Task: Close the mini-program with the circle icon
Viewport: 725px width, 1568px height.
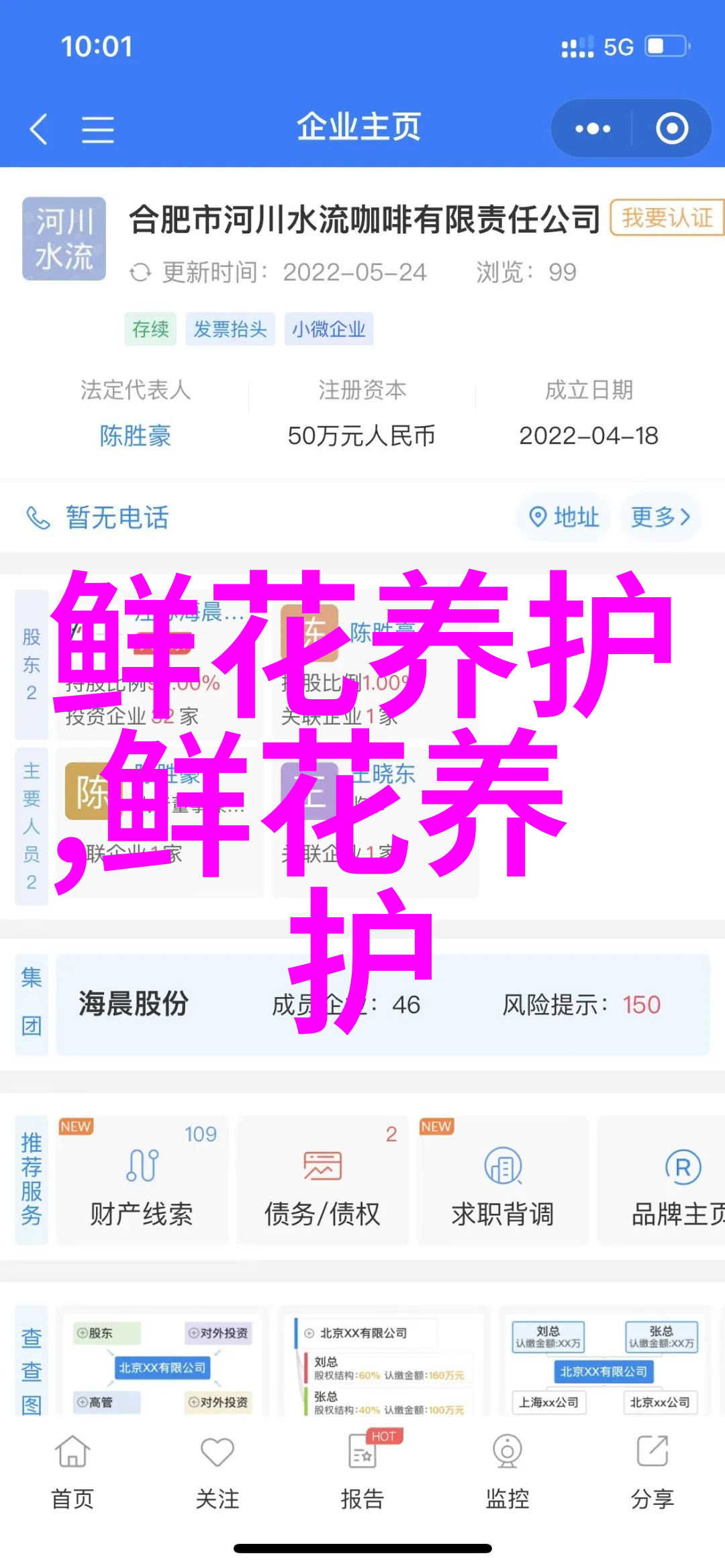Action: click(672, 128)
